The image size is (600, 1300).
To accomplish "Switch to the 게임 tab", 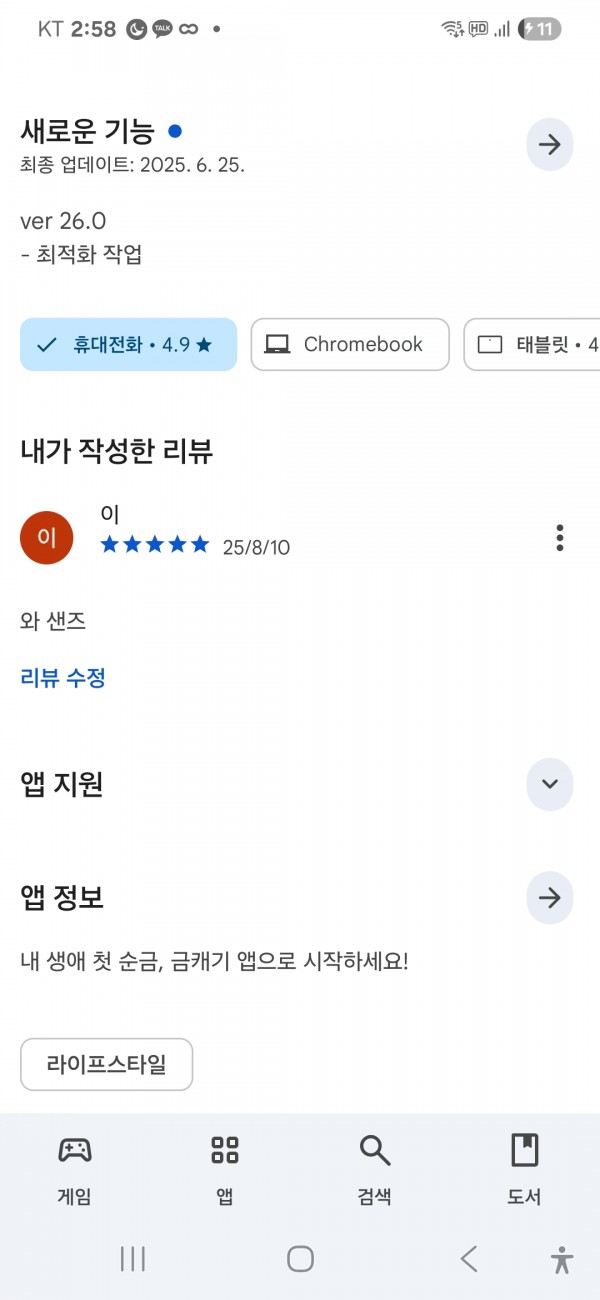I will pyautogui.click(x=75, y=1170).
